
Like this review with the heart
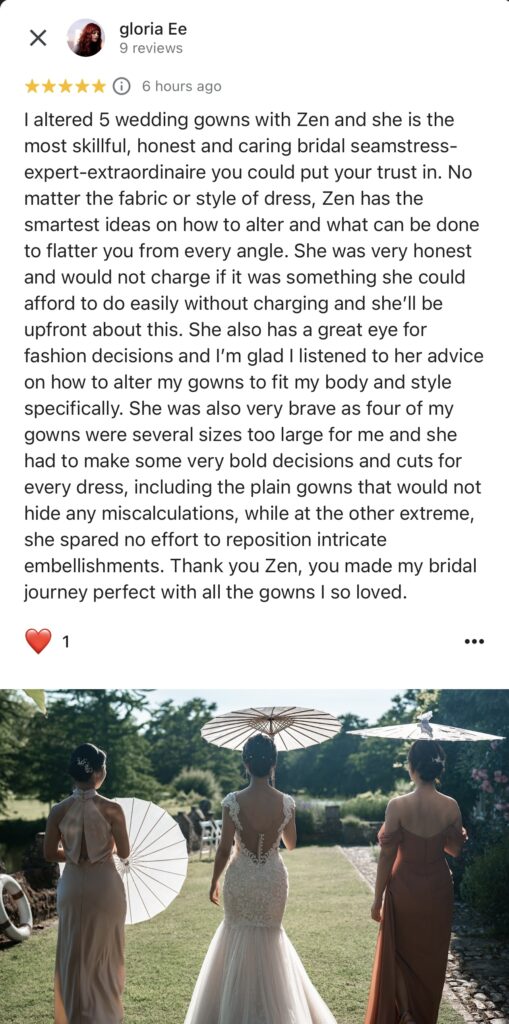(x=39, y=641)
